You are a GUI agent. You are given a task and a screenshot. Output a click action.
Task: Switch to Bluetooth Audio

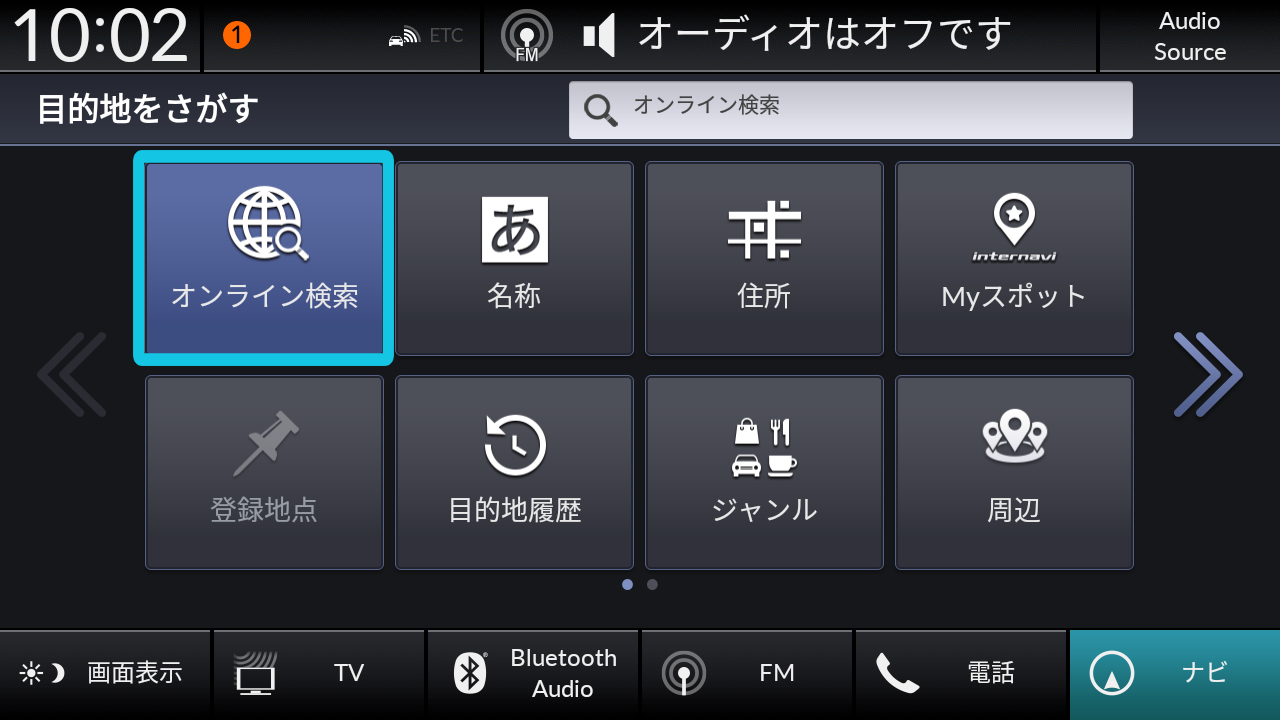[533, 673]
